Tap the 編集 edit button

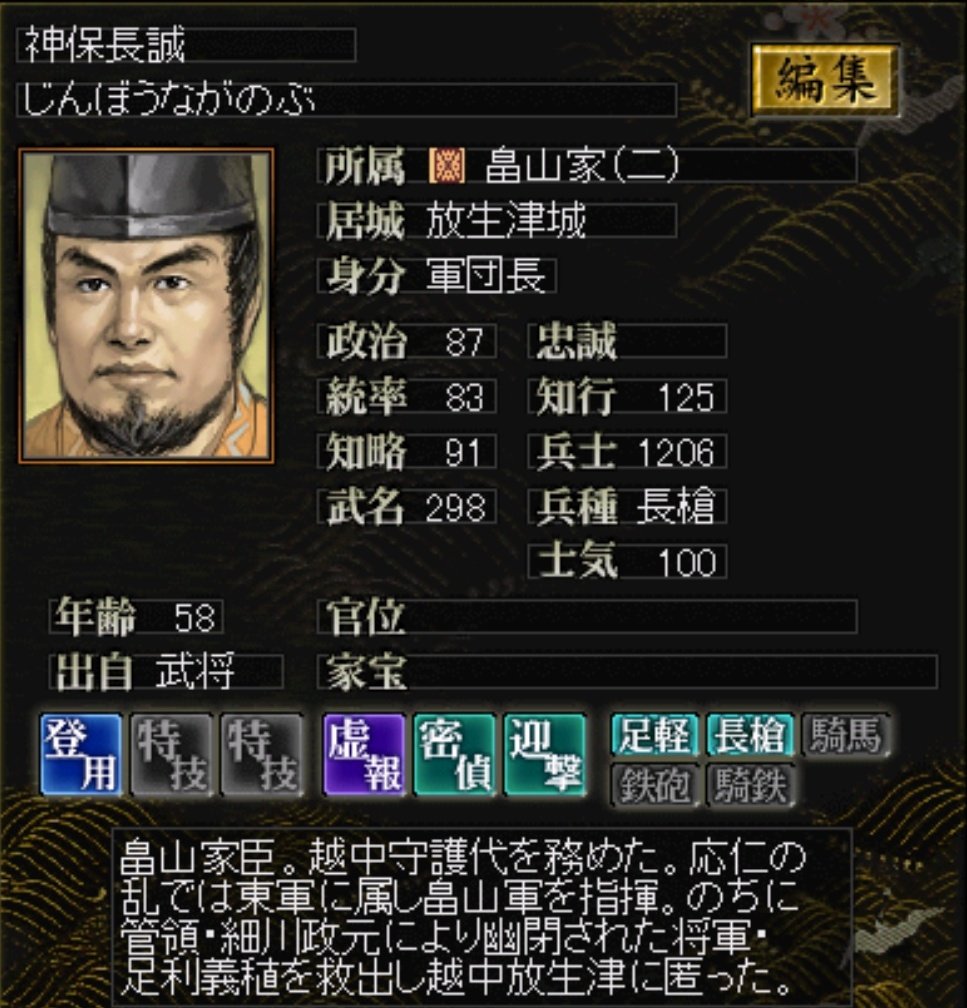[x=825, y=80]
